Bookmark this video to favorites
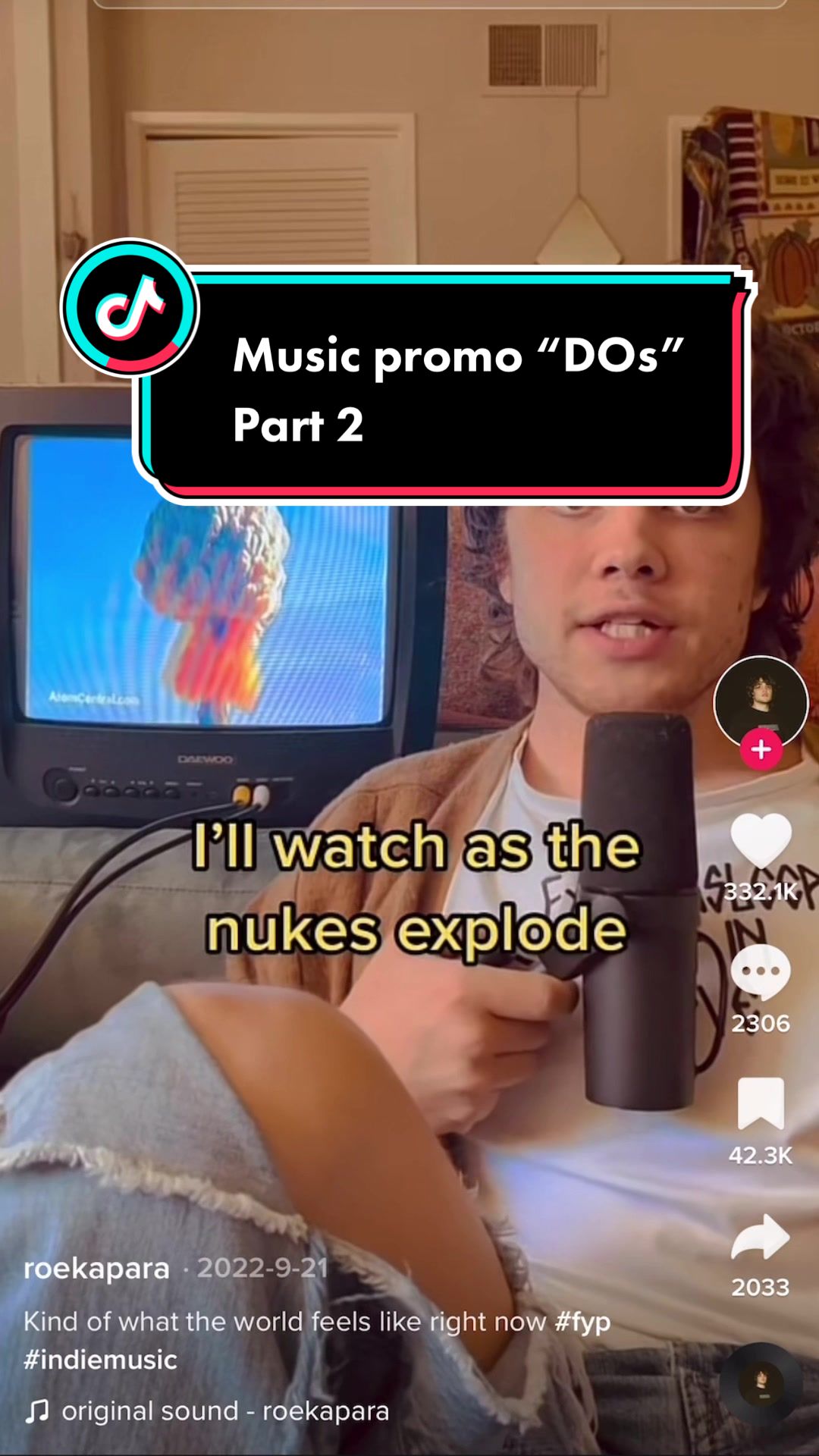The image size is (819, 1456). [761, 1103]
